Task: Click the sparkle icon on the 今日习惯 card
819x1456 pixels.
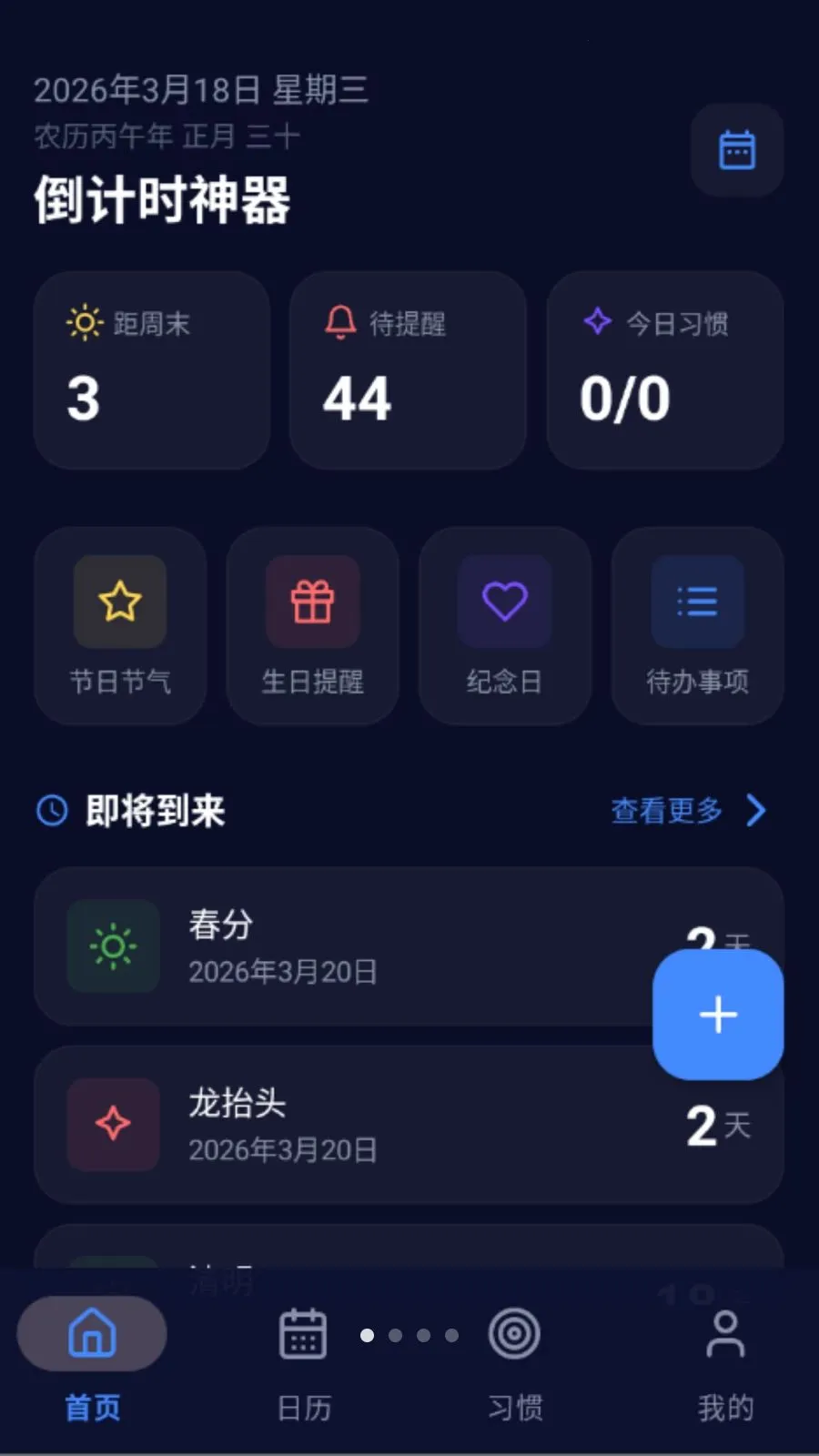Action: 597,323
